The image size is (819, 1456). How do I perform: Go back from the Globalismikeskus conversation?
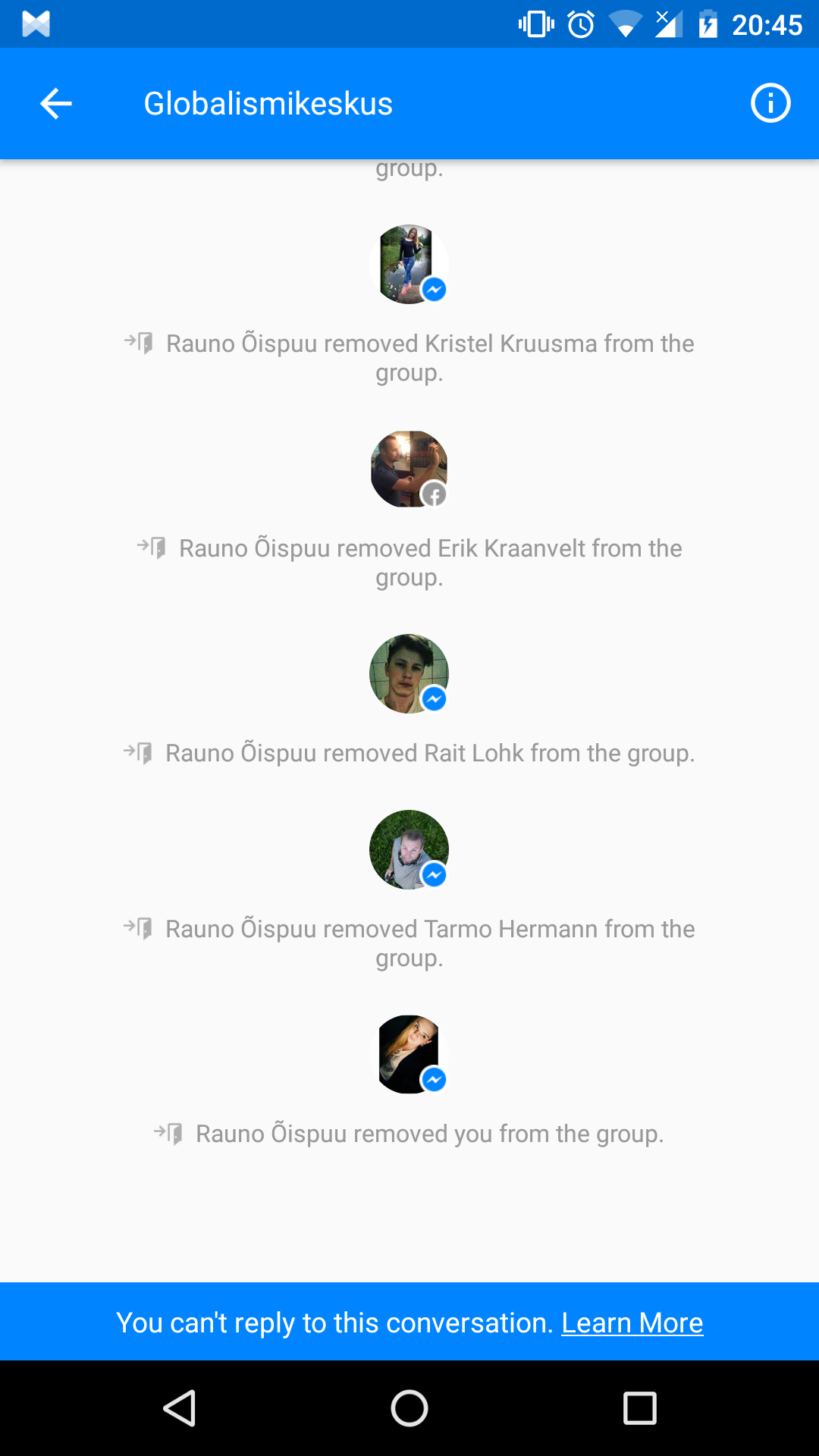coord(56,104)
